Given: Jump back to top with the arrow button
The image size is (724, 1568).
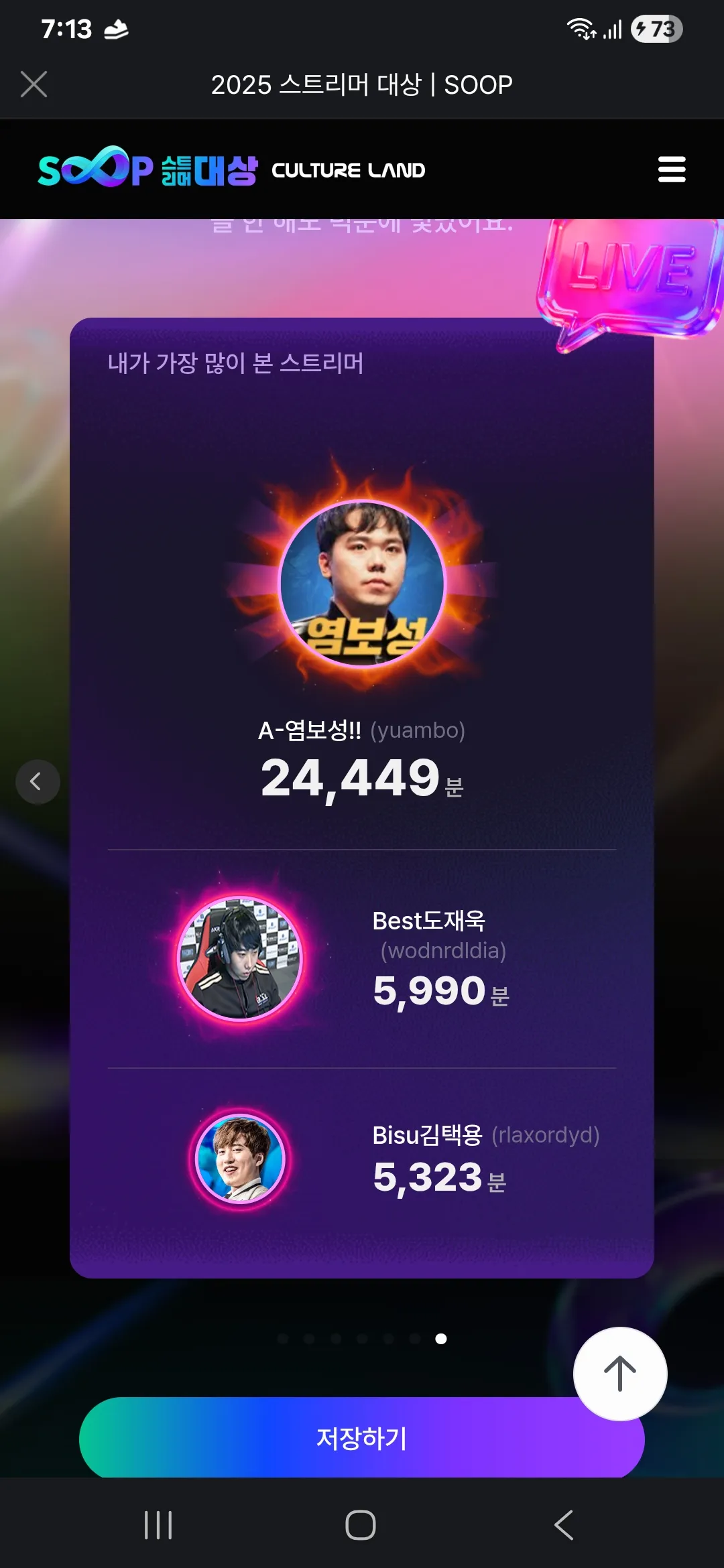Looking at the screenshot, I should pyautogui.click(x=620, y=1374).
